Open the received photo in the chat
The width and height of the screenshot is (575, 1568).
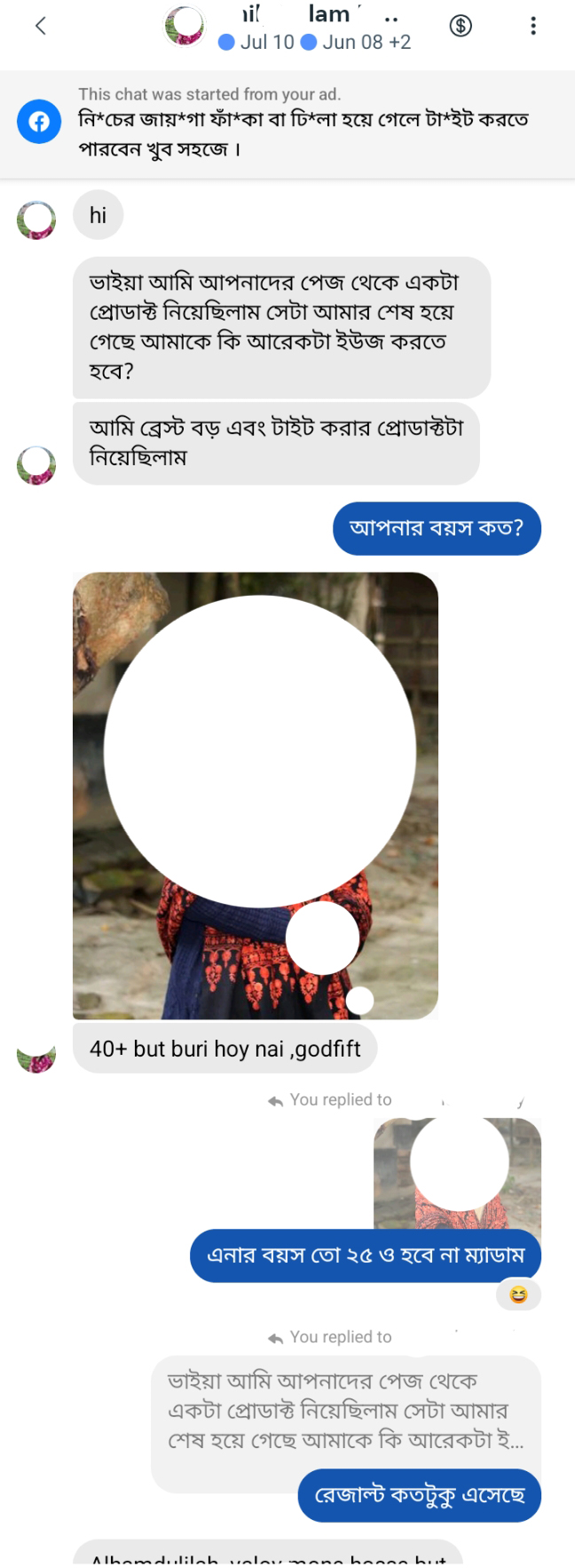[256, 795]
